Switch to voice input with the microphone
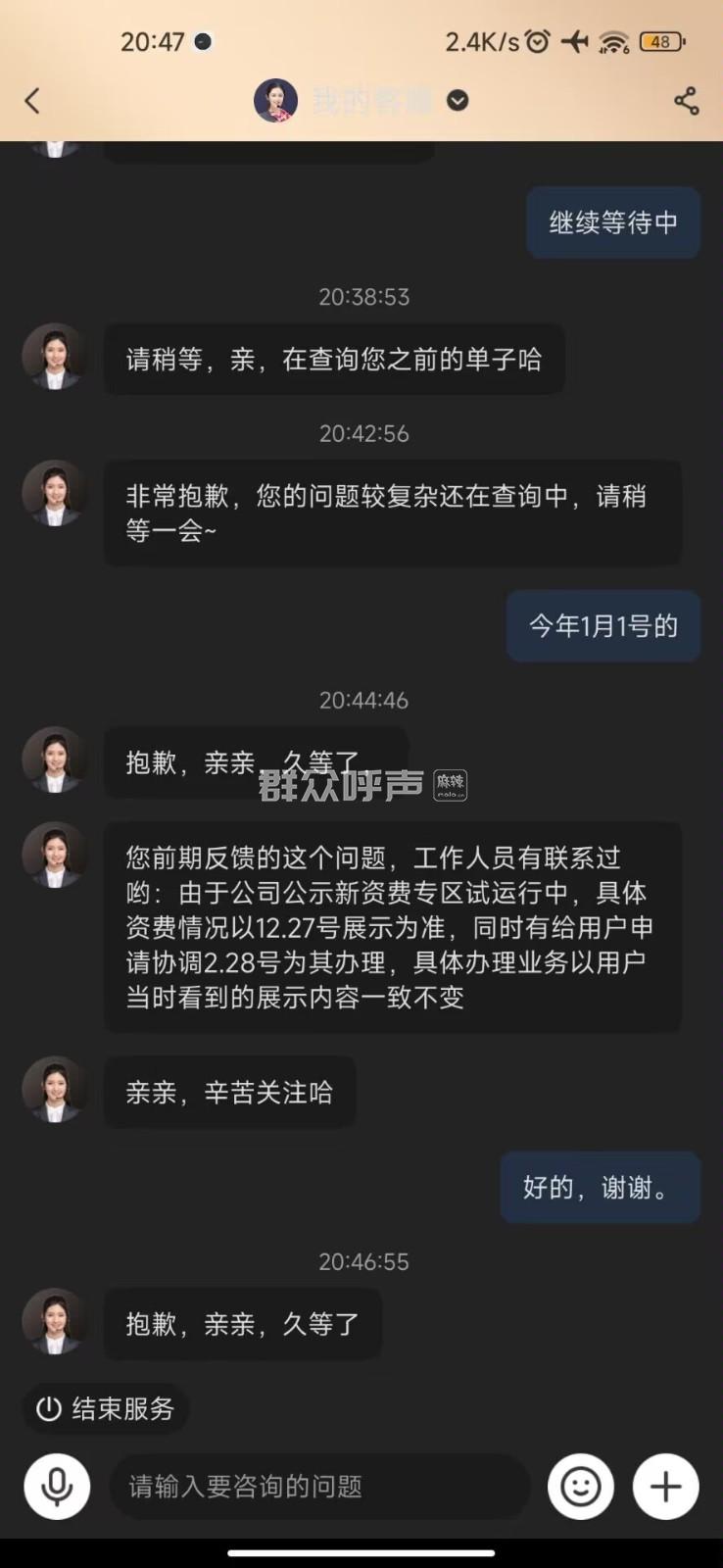 click(57, 1486)
